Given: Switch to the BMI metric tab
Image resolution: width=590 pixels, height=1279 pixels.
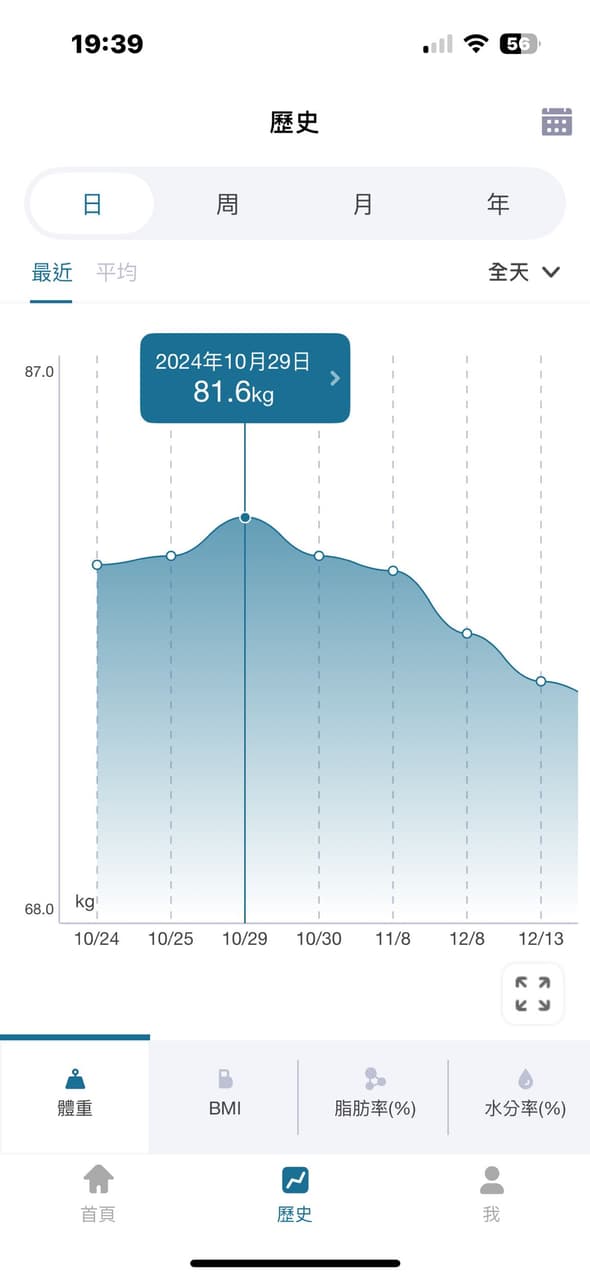Looking at the screenshot, I should point(225,1096).
